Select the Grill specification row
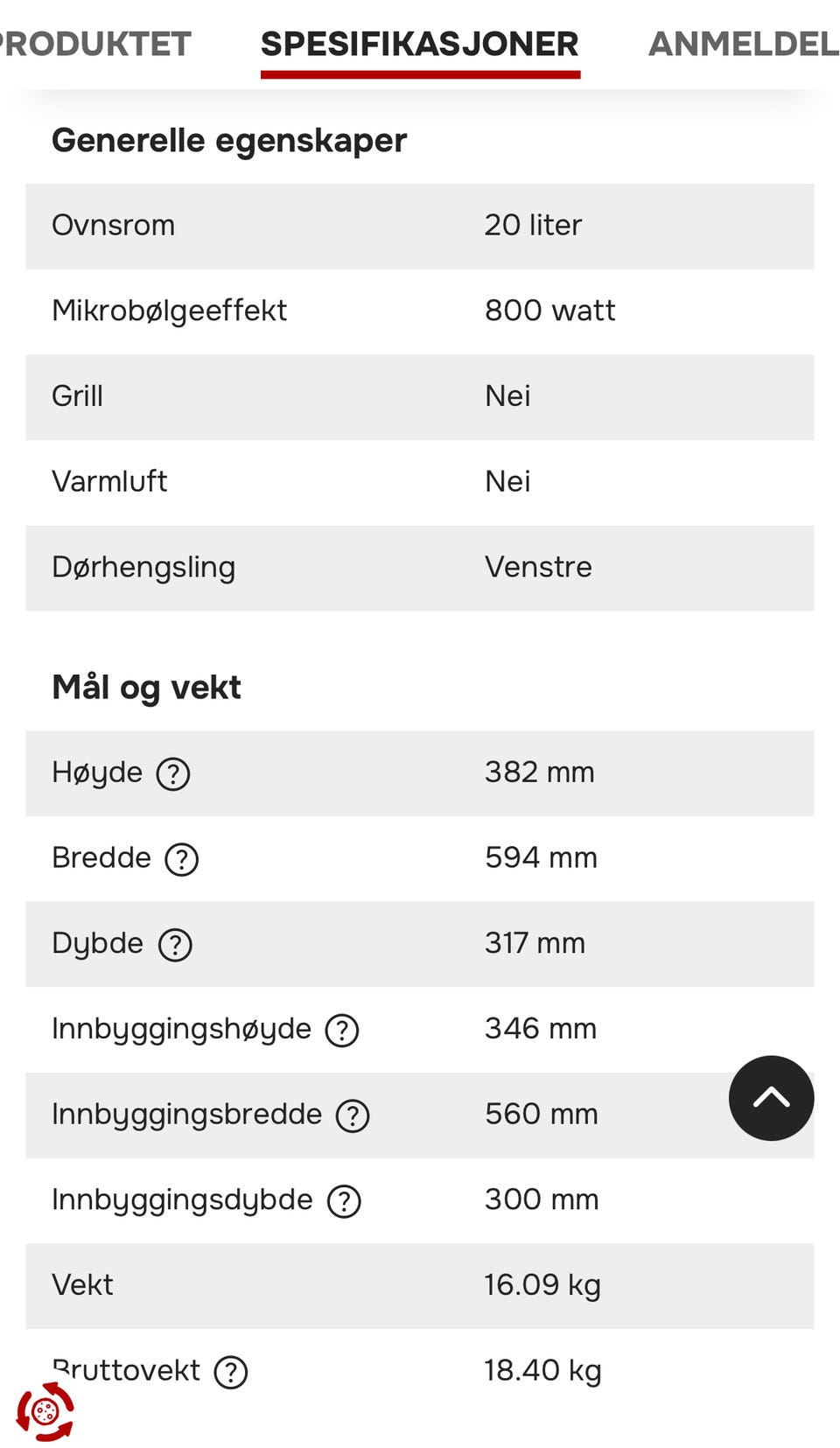The width and height of the screenshot is (840, 1448). (420, 396)
